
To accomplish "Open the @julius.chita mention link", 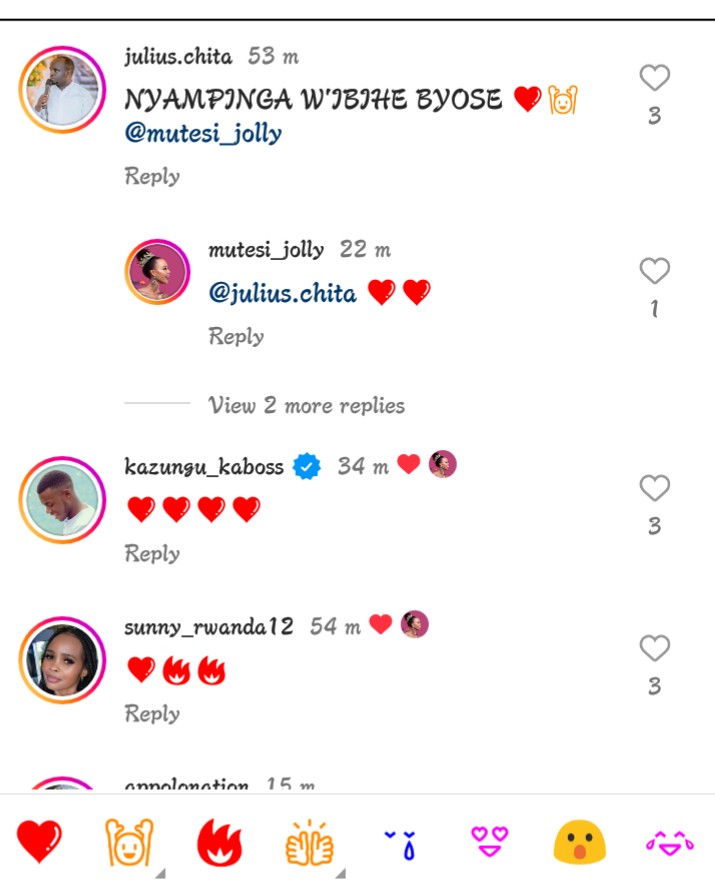I will click(282, 293).
